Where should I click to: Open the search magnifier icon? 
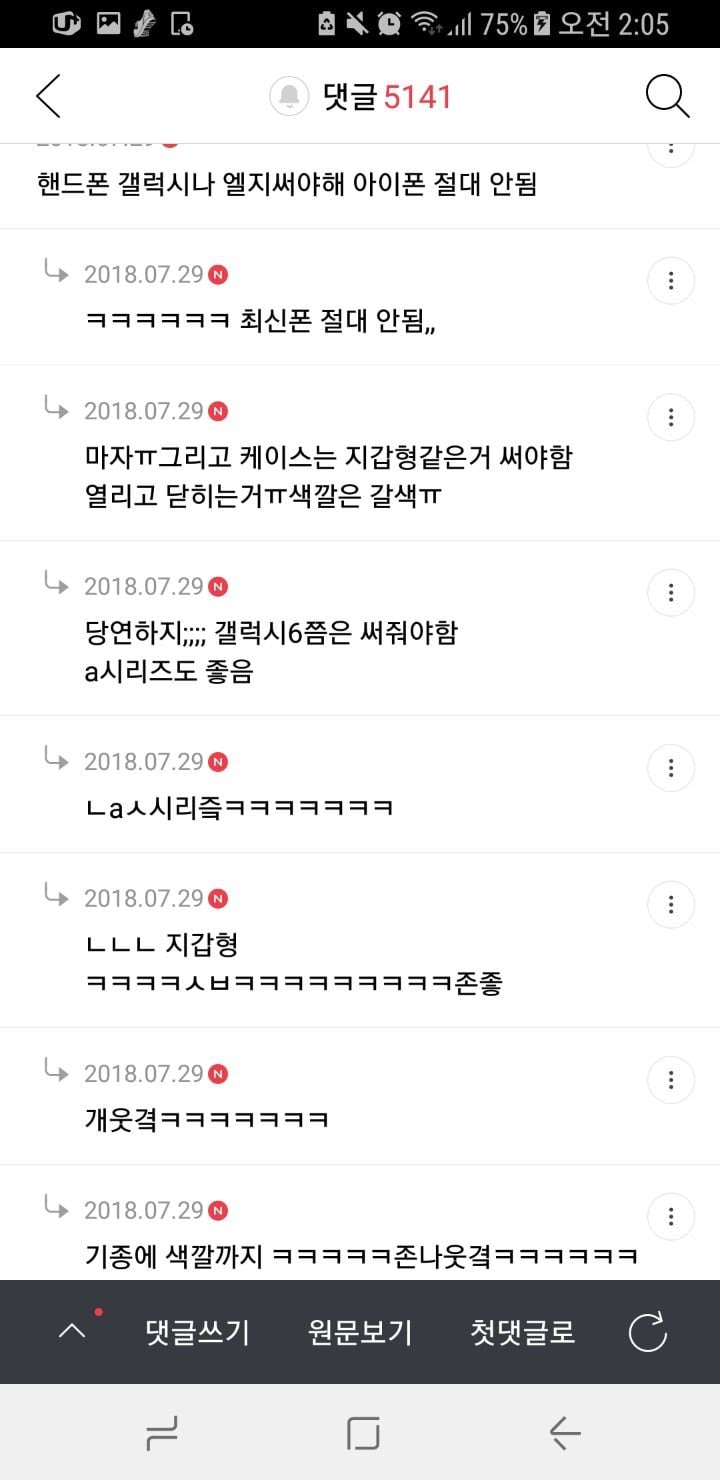pyautogui.click(x=667, y=96)
